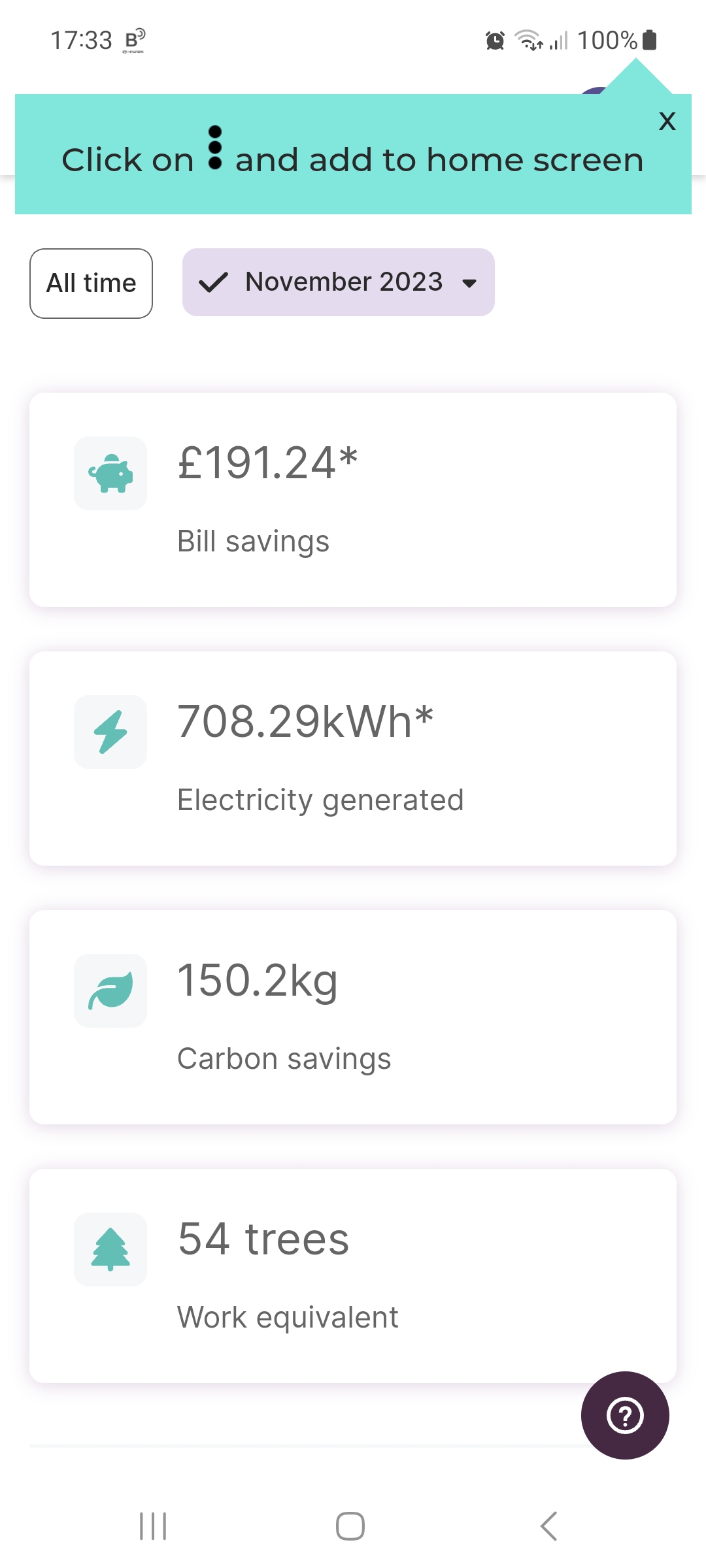Open the November 2023 month dropdown
This screenshot has height=1568, width=706.
click(x=338, y=282)
